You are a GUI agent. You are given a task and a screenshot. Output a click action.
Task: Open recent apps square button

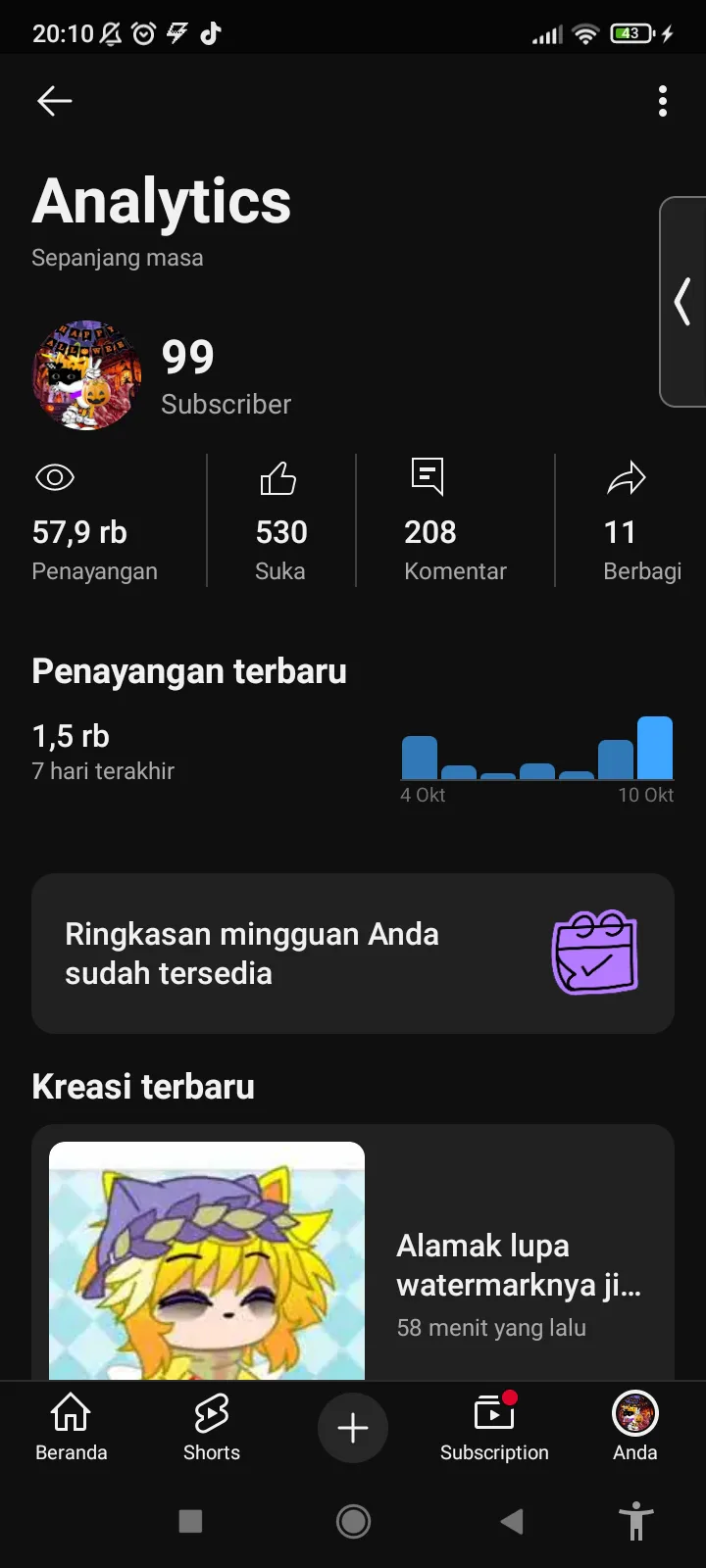(x=190, y=1521)
